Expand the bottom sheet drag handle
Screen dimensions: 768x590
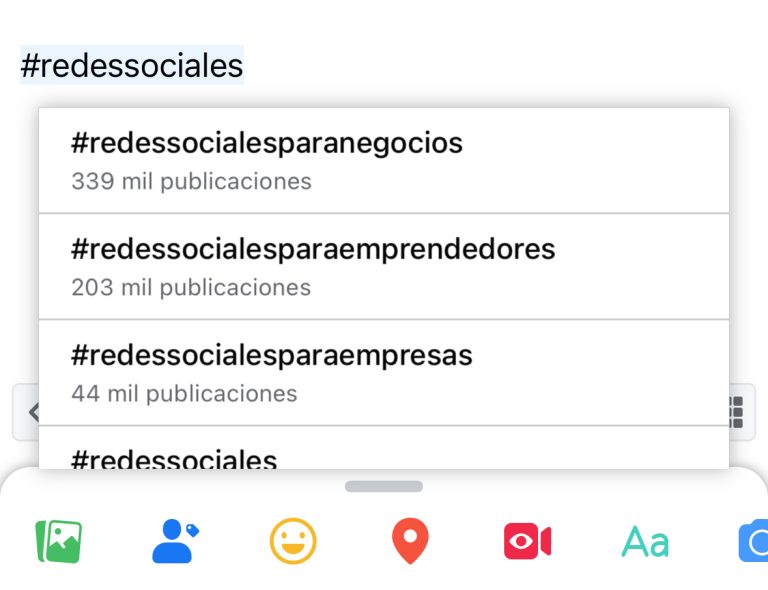point(384,487)
